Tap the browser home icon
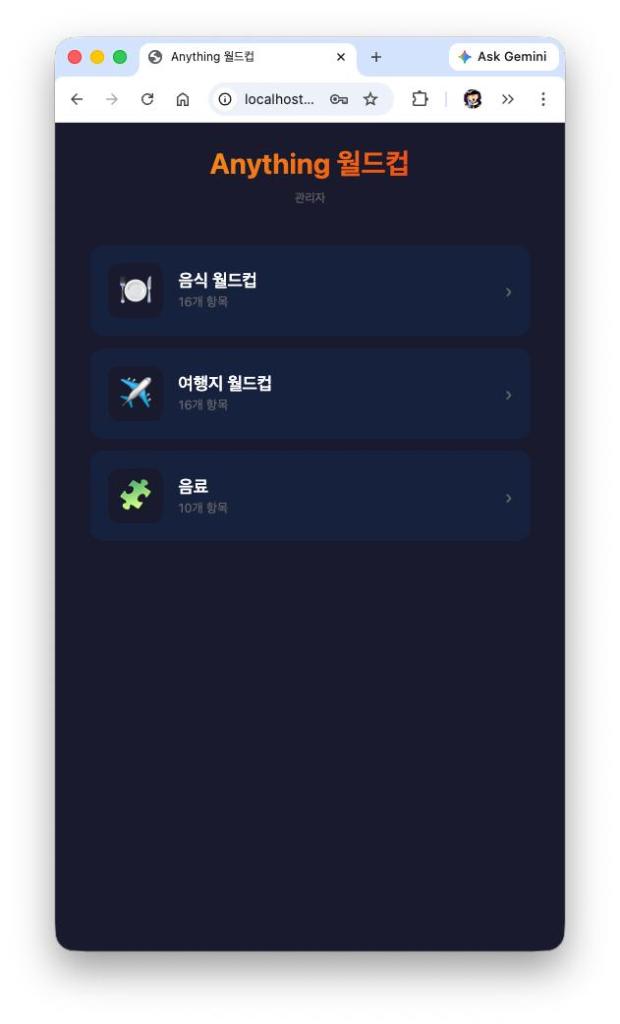Screen dimensions: 620x1024 pos(182,99)
